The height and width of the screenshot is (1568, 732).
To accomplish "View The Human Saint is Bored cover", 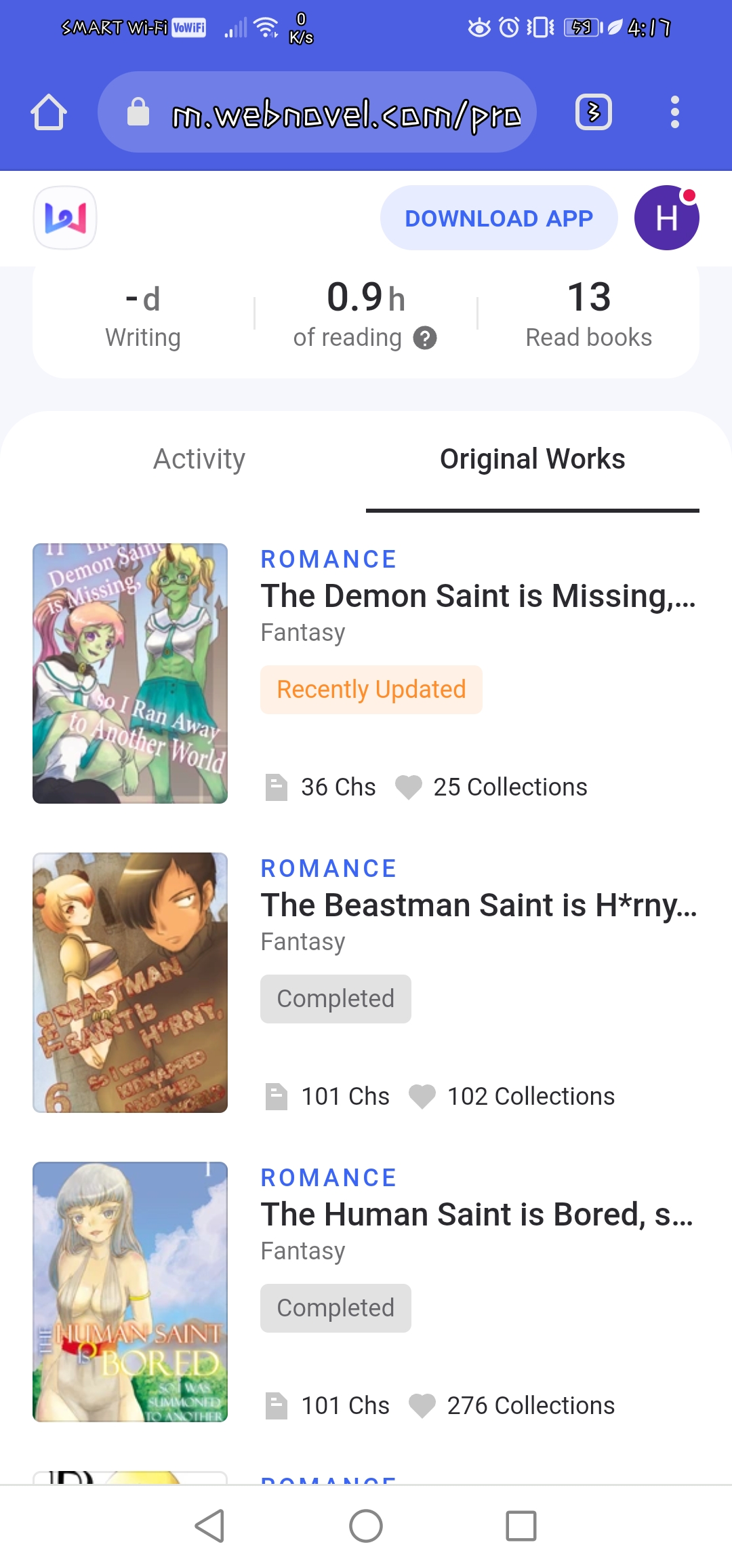I will 130,1292.
